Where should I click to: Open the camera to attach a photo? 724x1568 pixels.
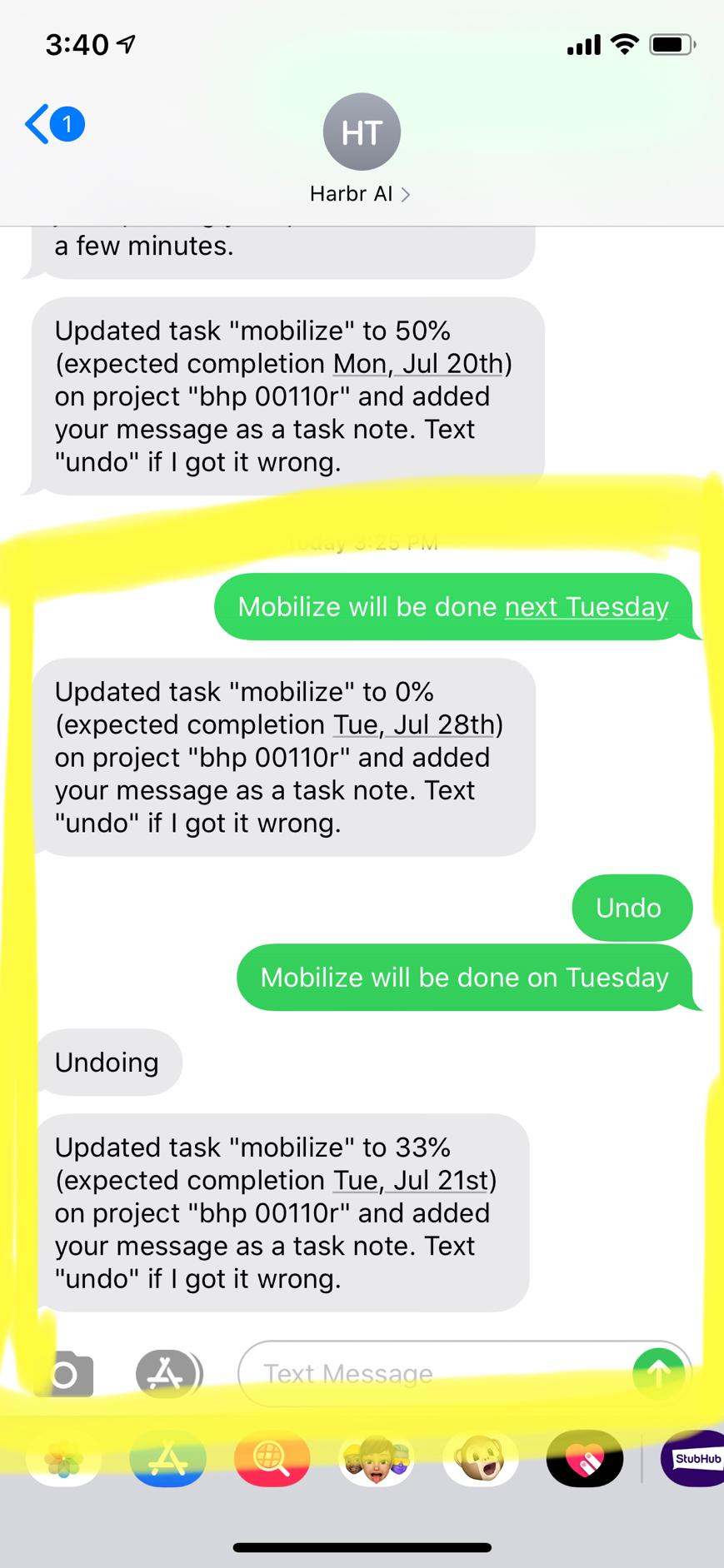pyautogui.click(x=65, y=1374)
